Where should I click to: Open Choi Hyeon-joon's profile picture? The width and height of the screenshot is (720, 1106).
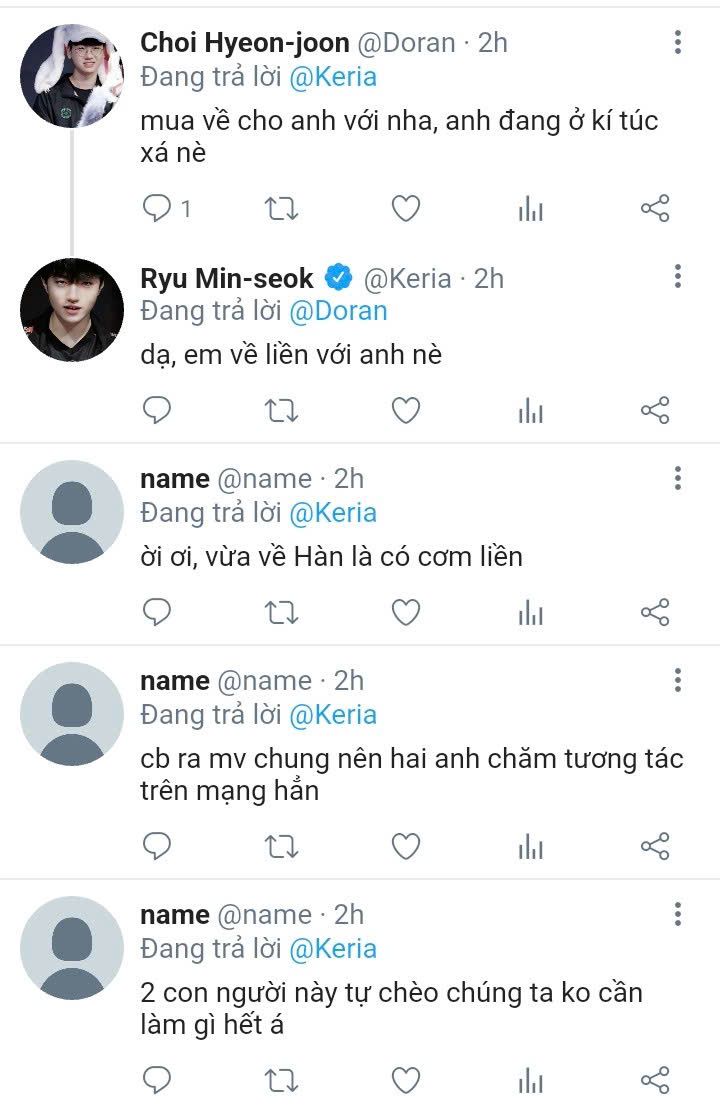[72, 76]
